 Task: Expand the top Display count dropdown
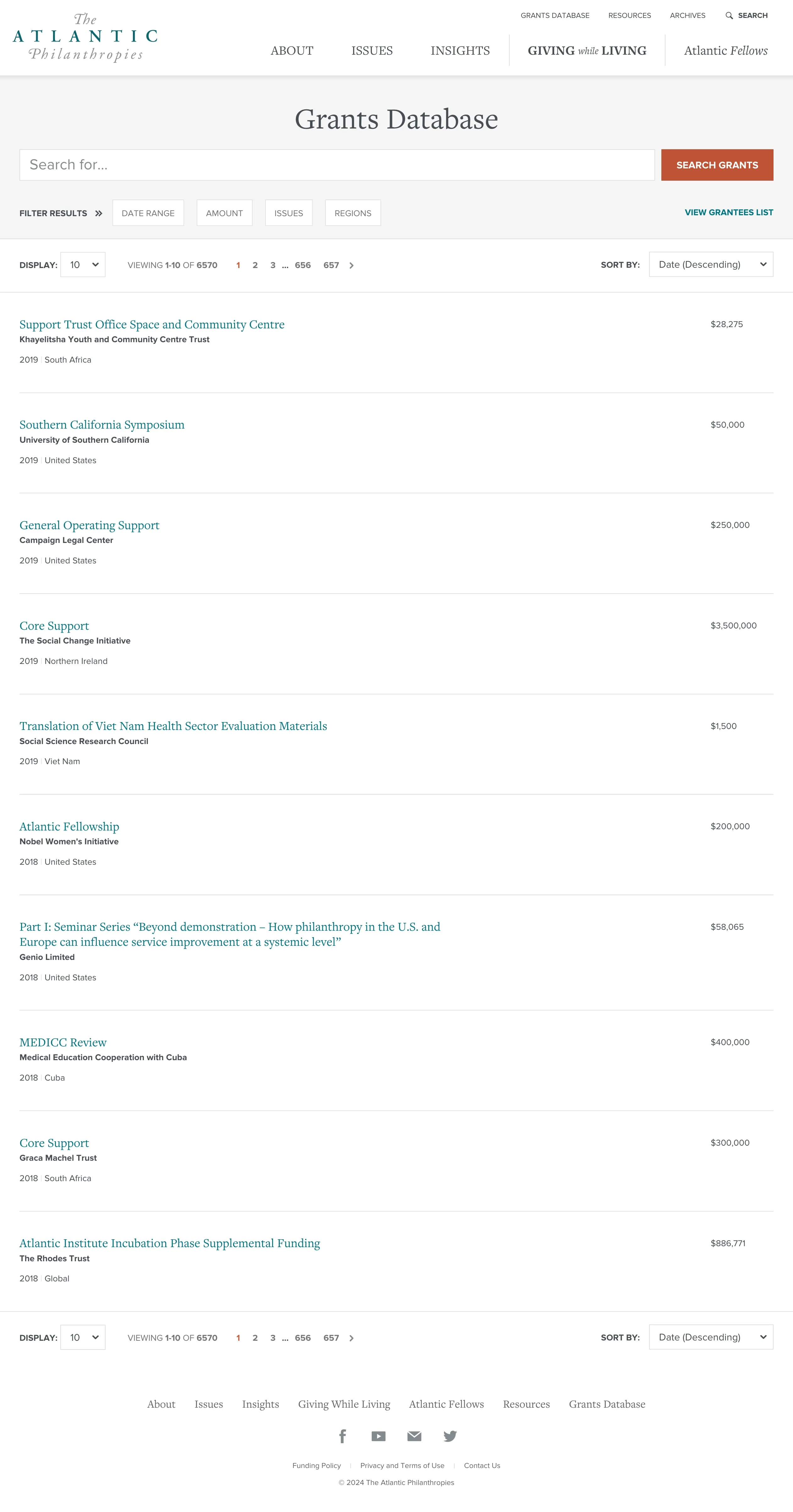83,265
